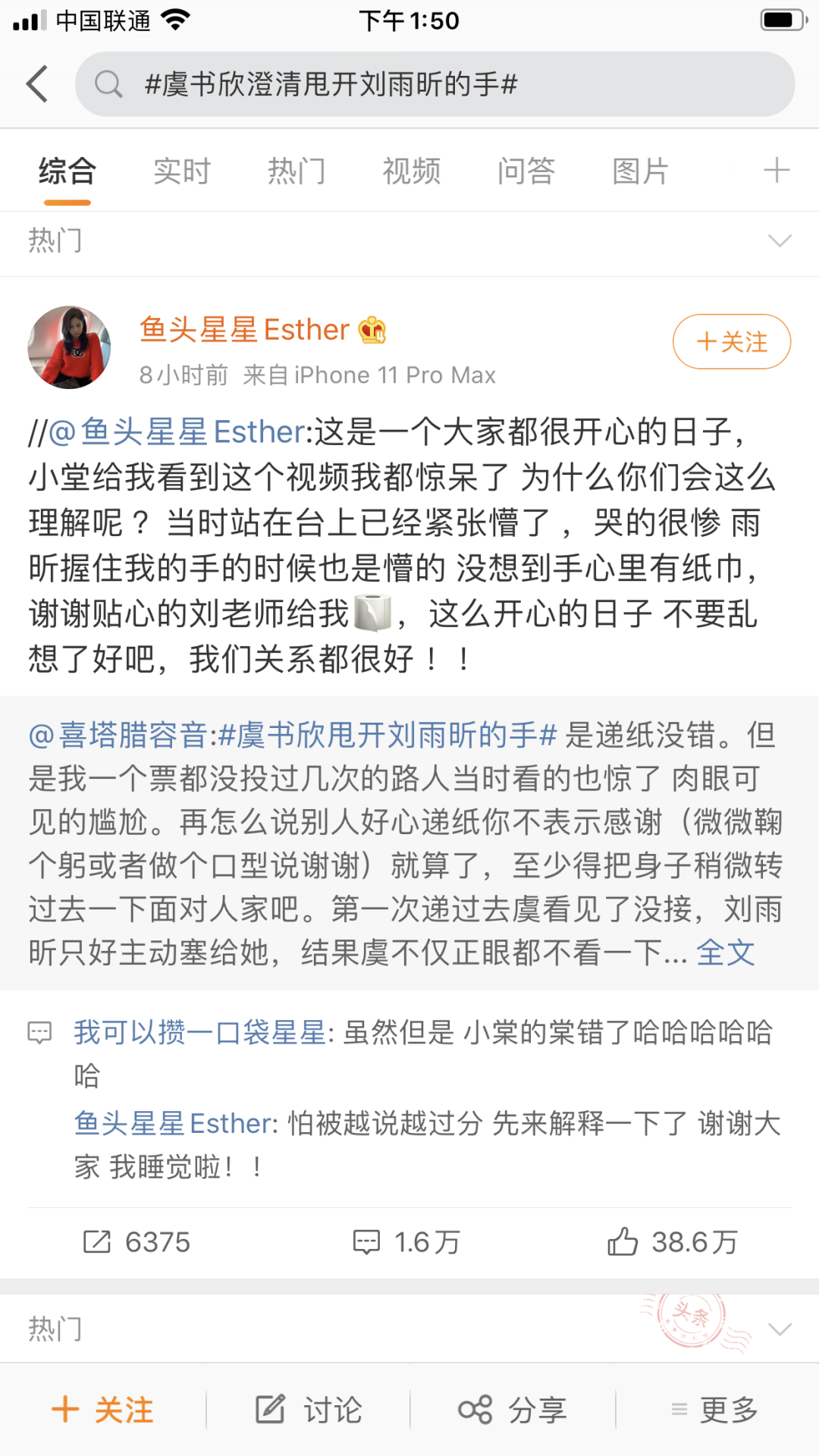Like the post with 38.6万 likes

(x=672, y=1242)
